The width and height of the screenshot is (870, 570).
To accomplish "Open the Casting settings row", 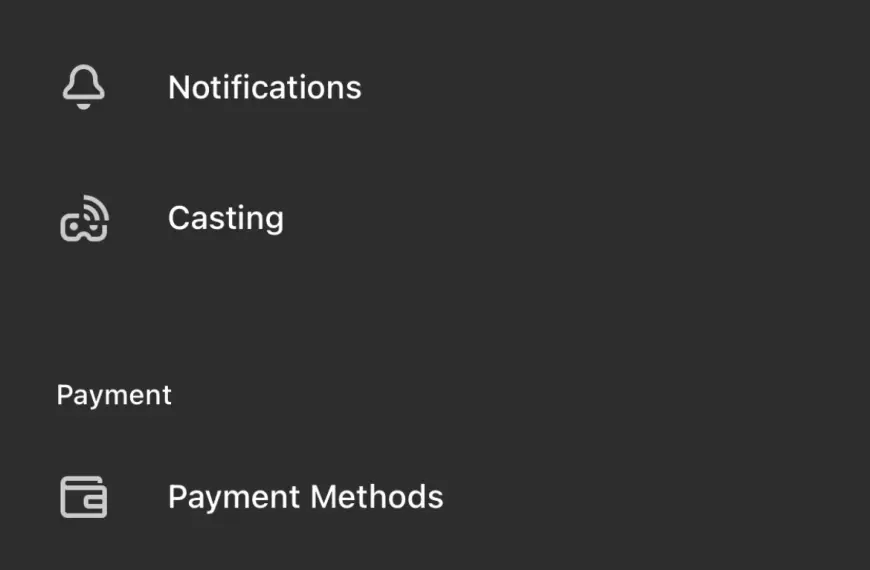I will pos(435,218).
